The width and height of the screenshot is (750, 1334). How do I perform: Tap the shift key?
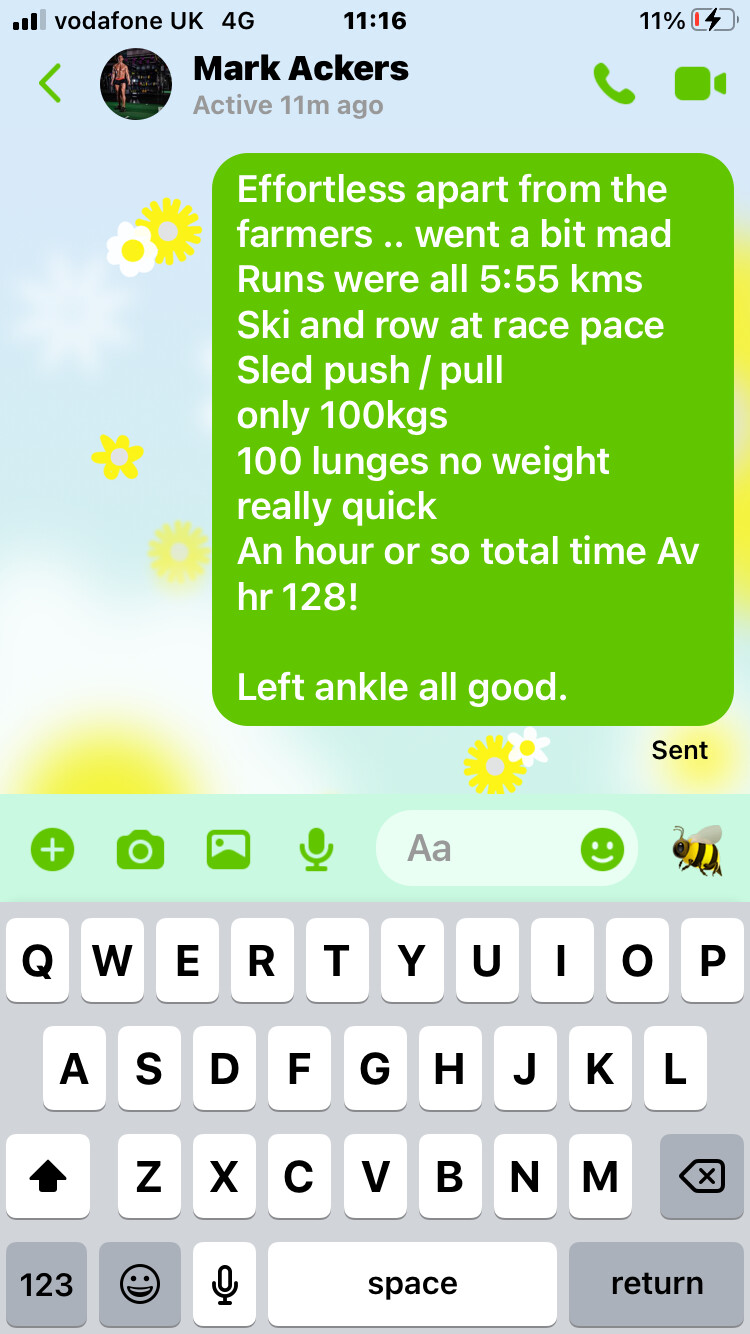coord(47,1176)
